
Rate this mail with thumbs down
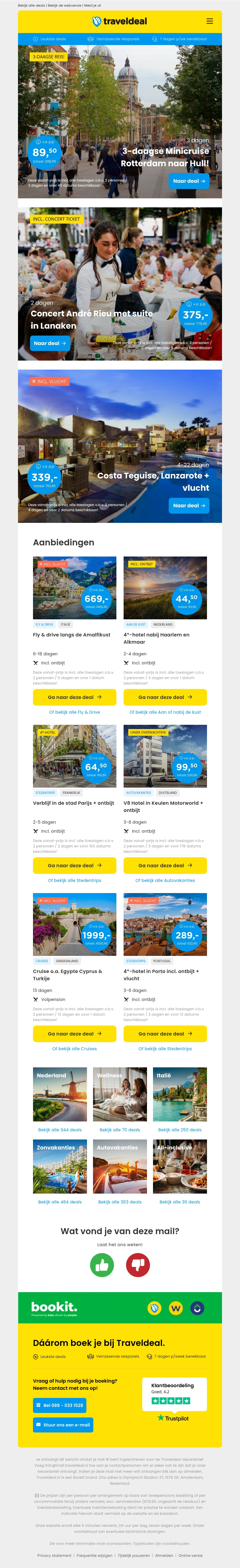(138, 1265)
